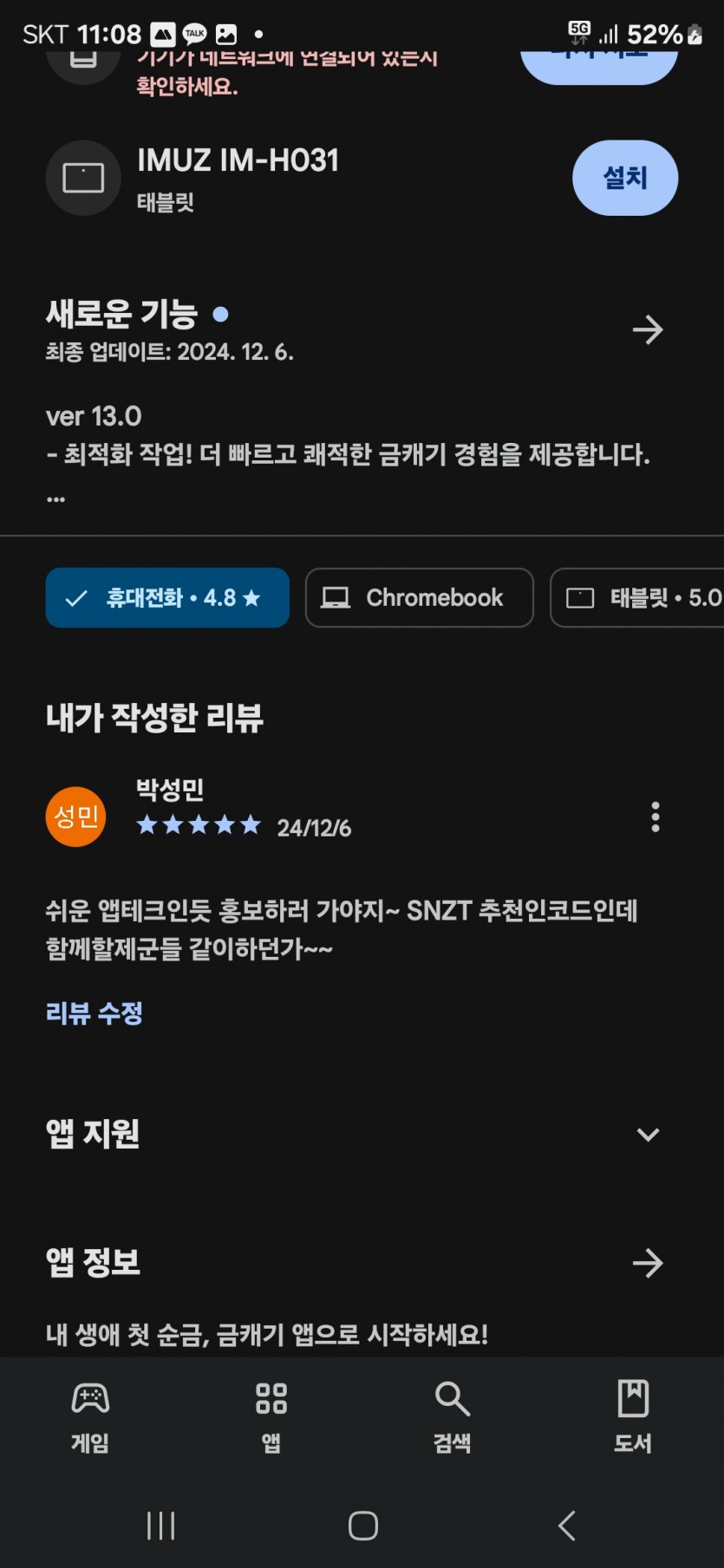
Task: Switch to the 게임 tab
Action: point(90,1415)
